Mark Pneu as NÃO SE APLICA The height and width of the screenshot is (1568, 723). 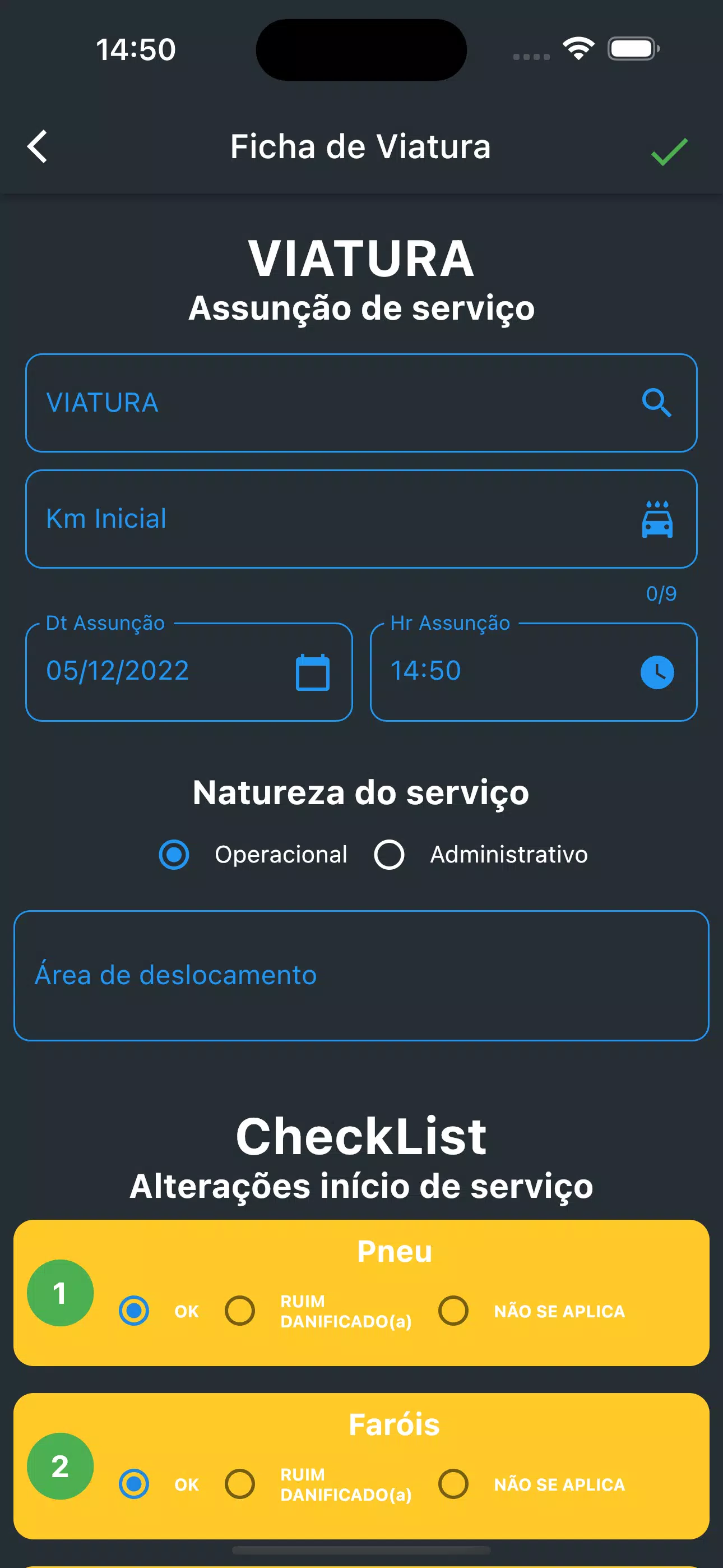pyautogui.click(x=453, y=1311)
